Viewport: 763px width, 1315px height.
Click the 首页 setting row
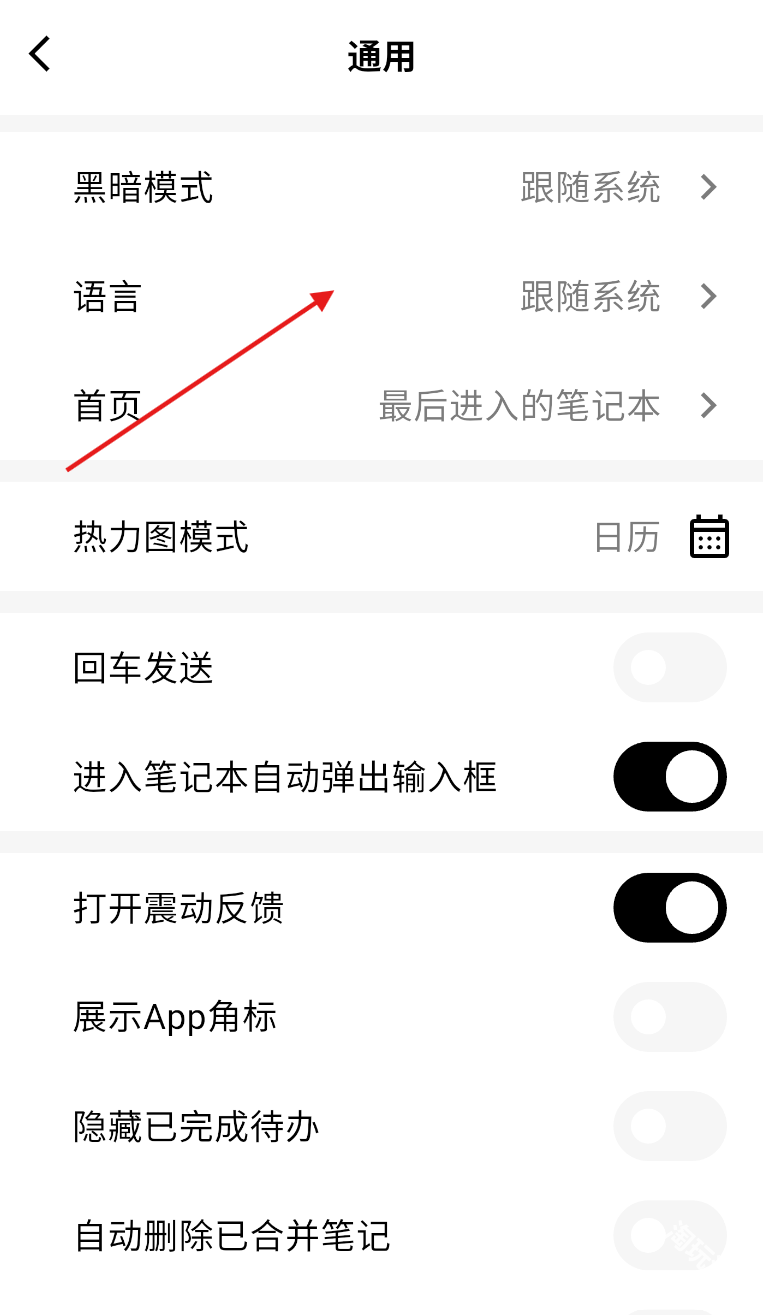click(106, 406)
